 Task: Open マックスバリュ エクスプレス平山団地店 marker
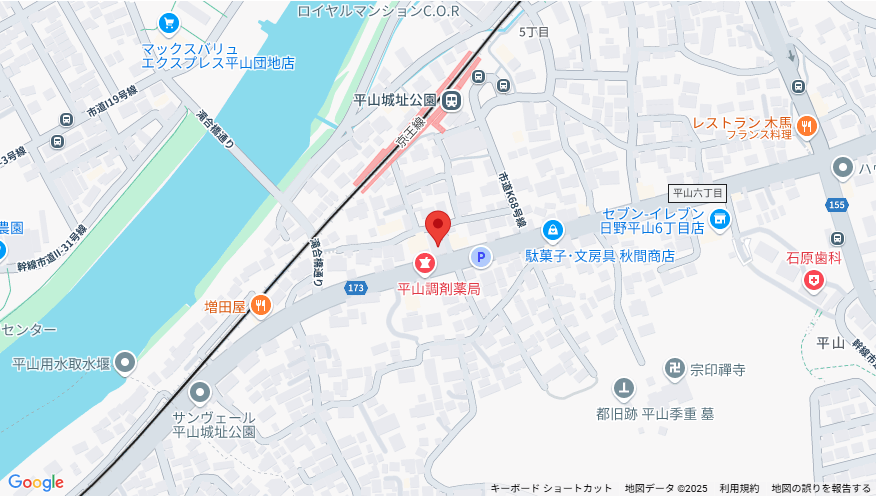tap(169, 22)
